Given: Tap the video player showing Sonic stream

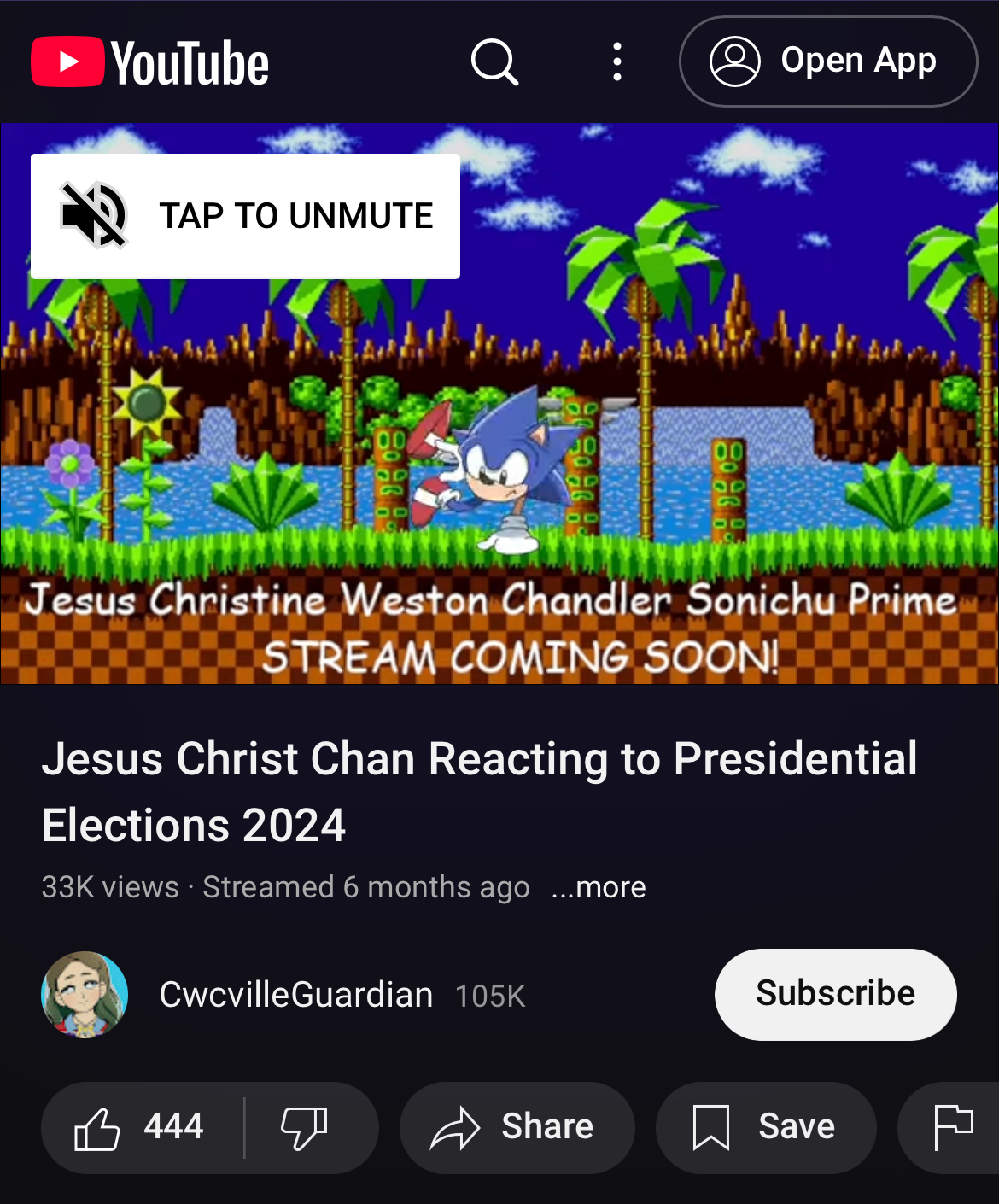Looking at the screenshot, I should click(499, 403).
